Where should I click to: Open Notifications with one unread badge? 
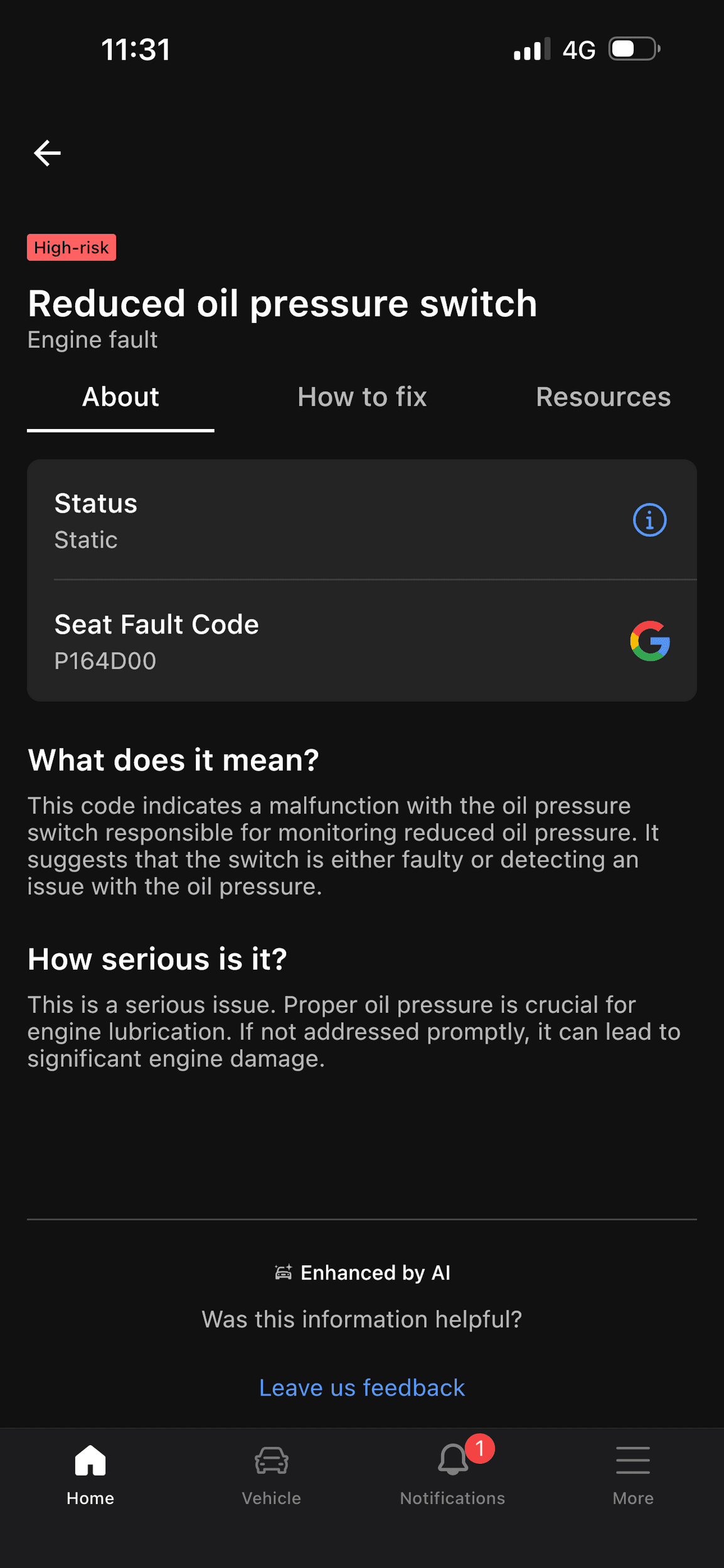(452, 1474)
